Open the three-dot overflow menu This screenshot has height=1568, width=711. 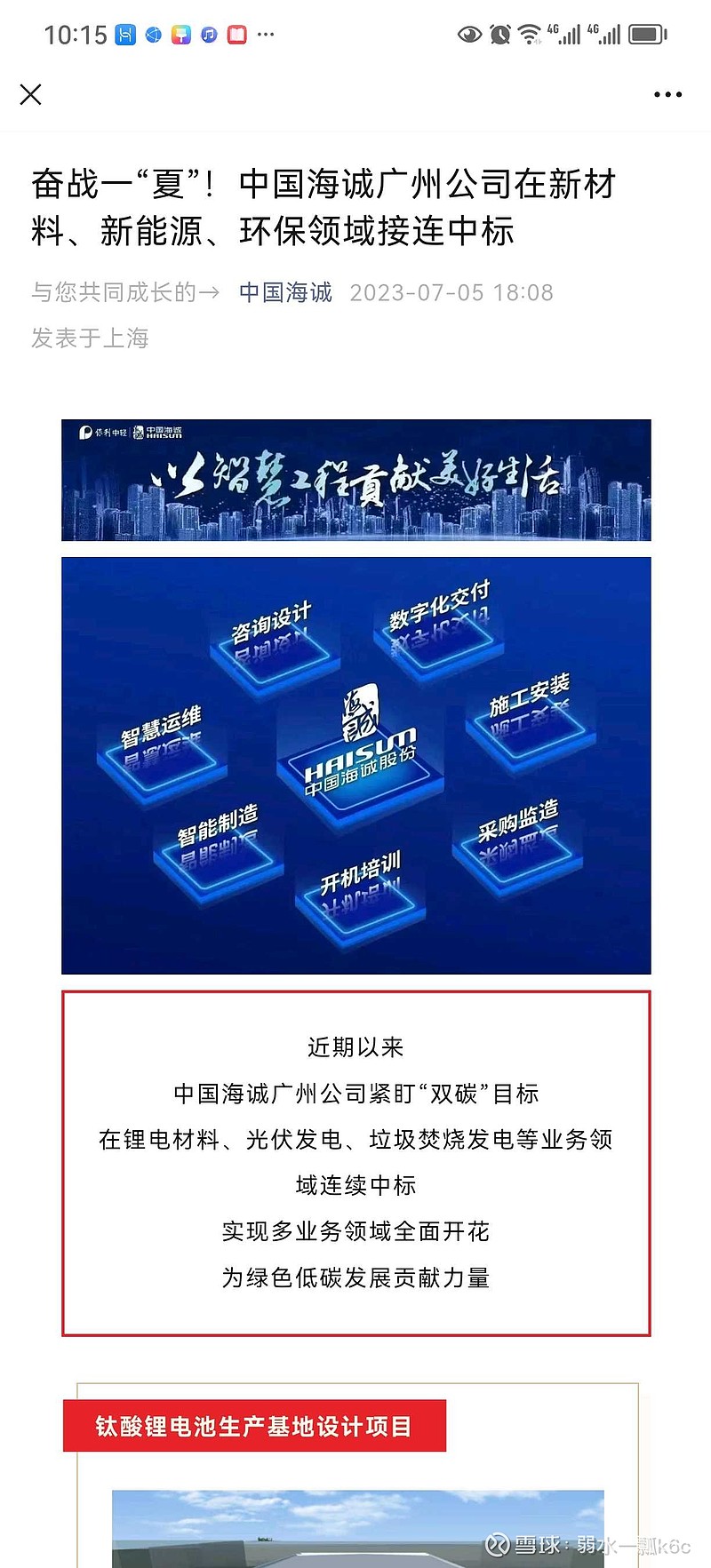pos(667,94)
